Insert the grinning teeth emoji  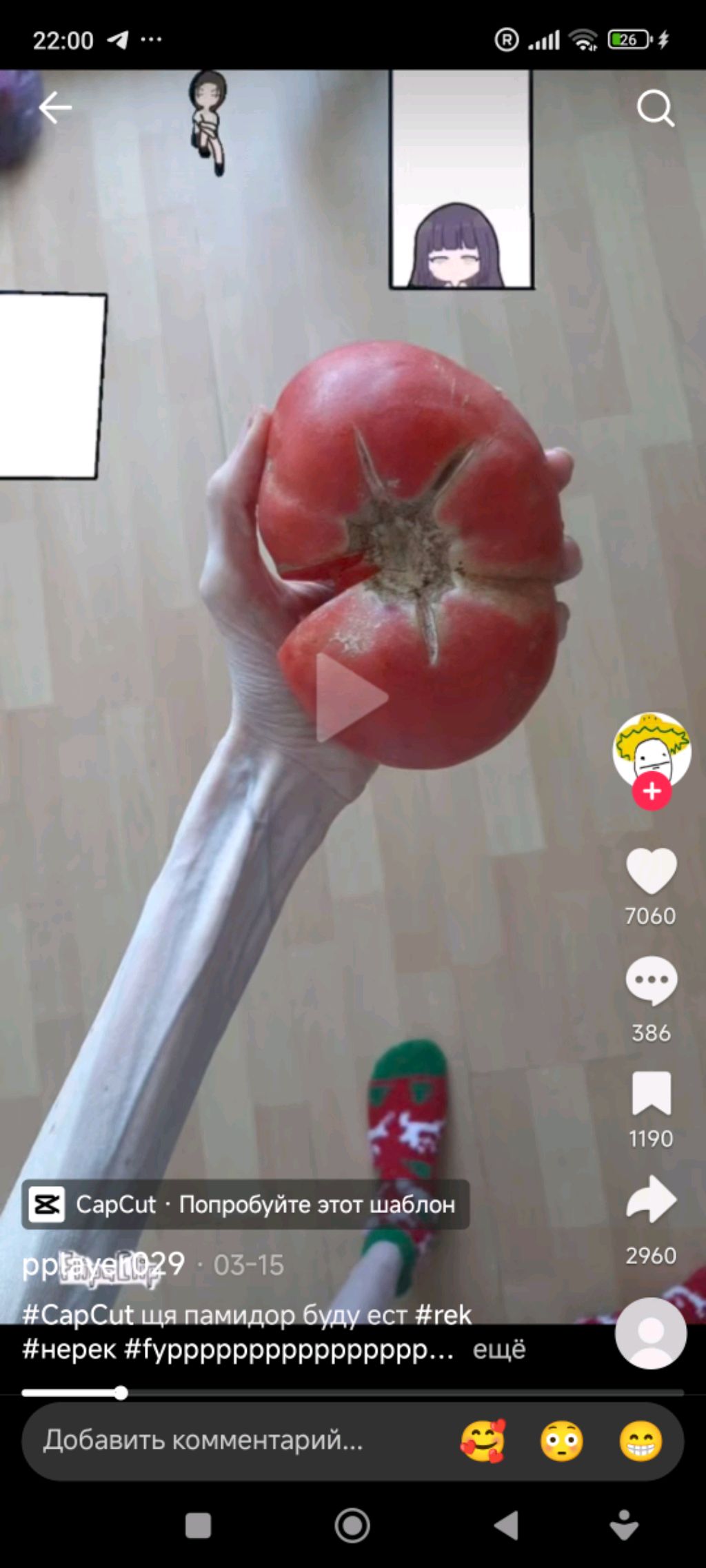click(641, 1440)
